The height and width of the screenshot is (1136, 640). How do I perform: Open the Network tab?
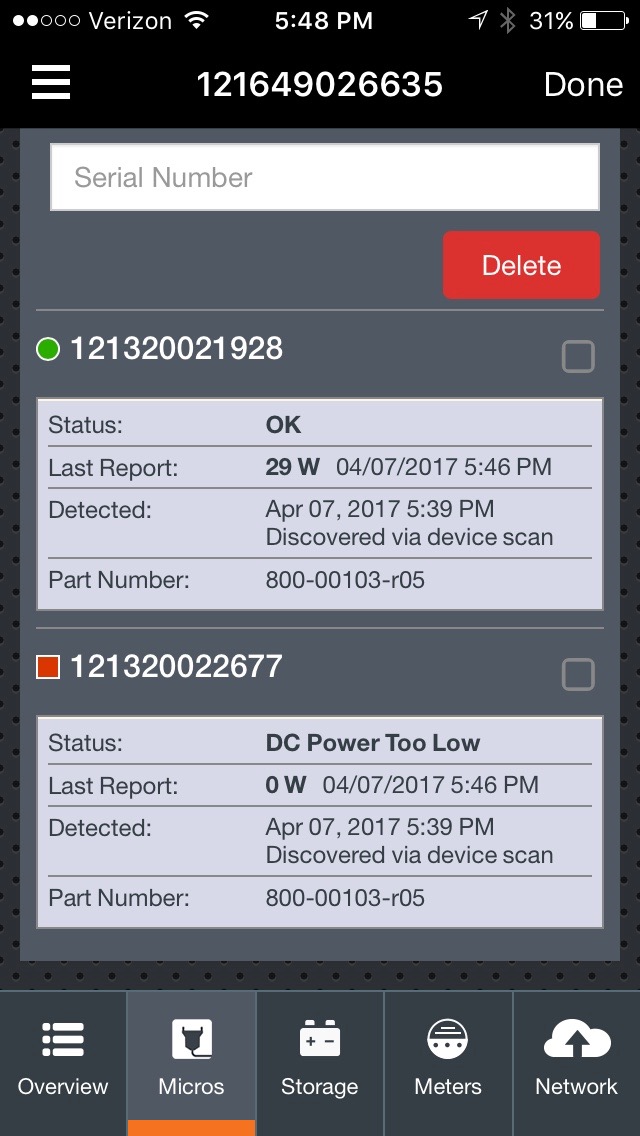pyautogui.click(x=576, y=1062)
